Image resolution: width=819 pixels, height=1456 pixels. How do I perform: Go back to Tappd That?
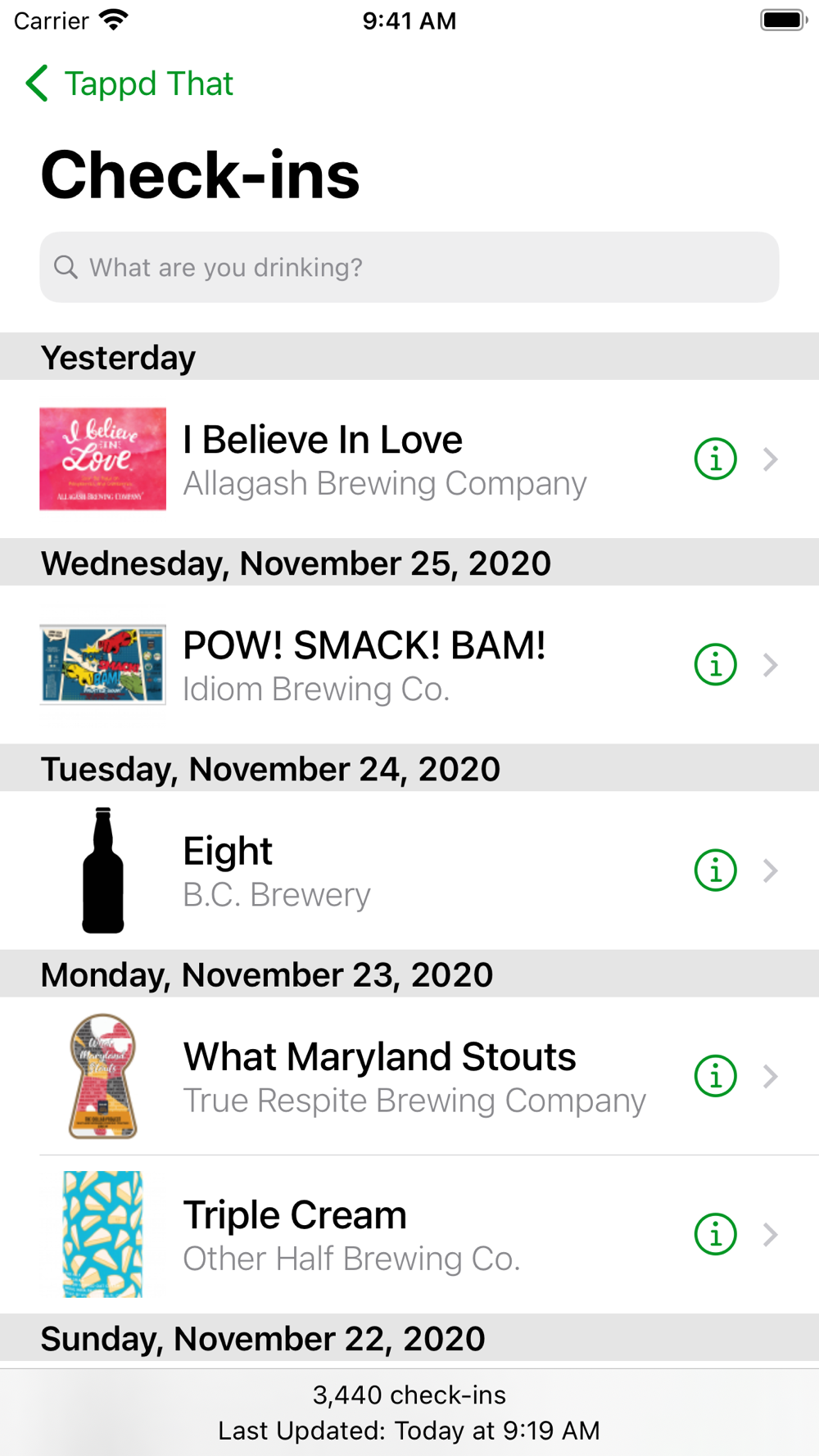(129, 84)
